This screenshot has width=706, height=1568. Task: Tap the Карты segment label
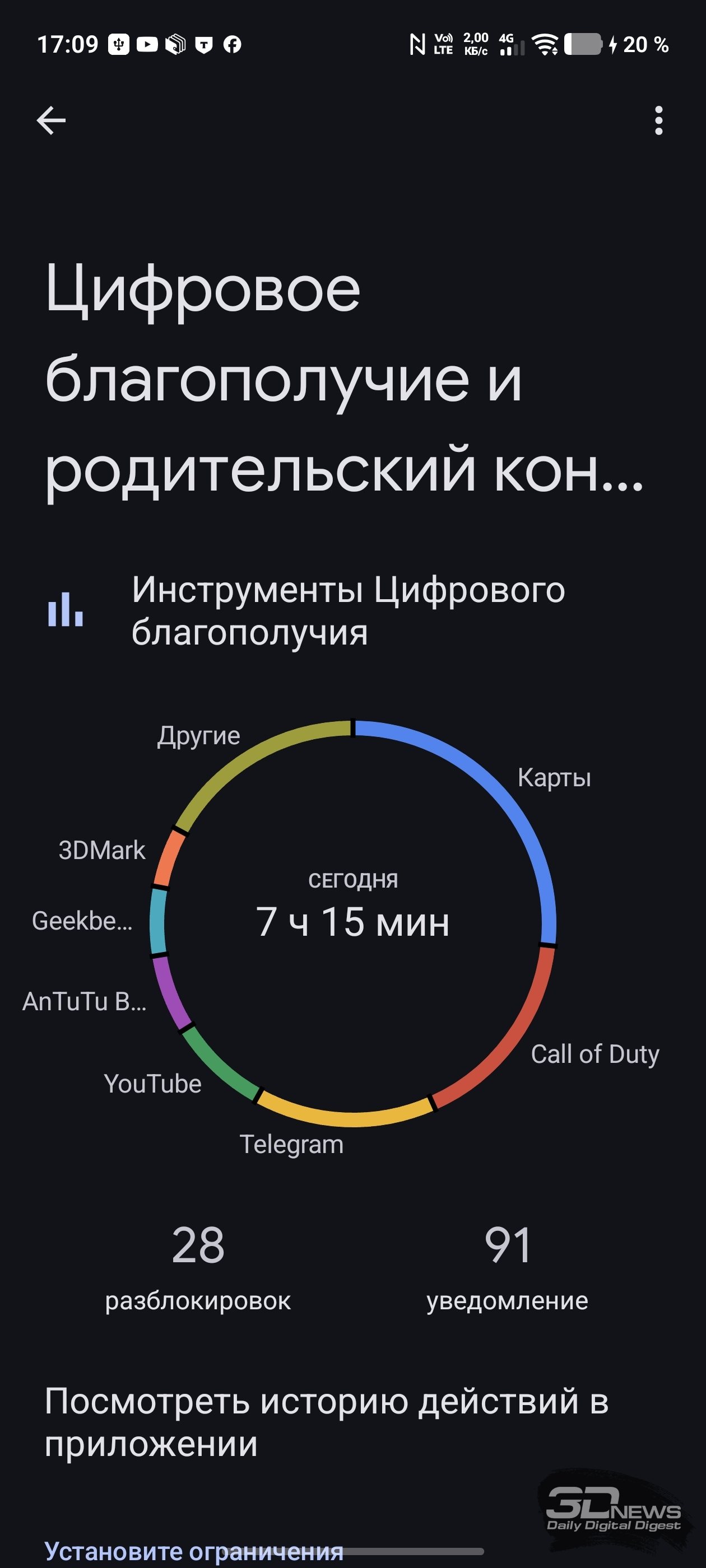pos(554,778)
